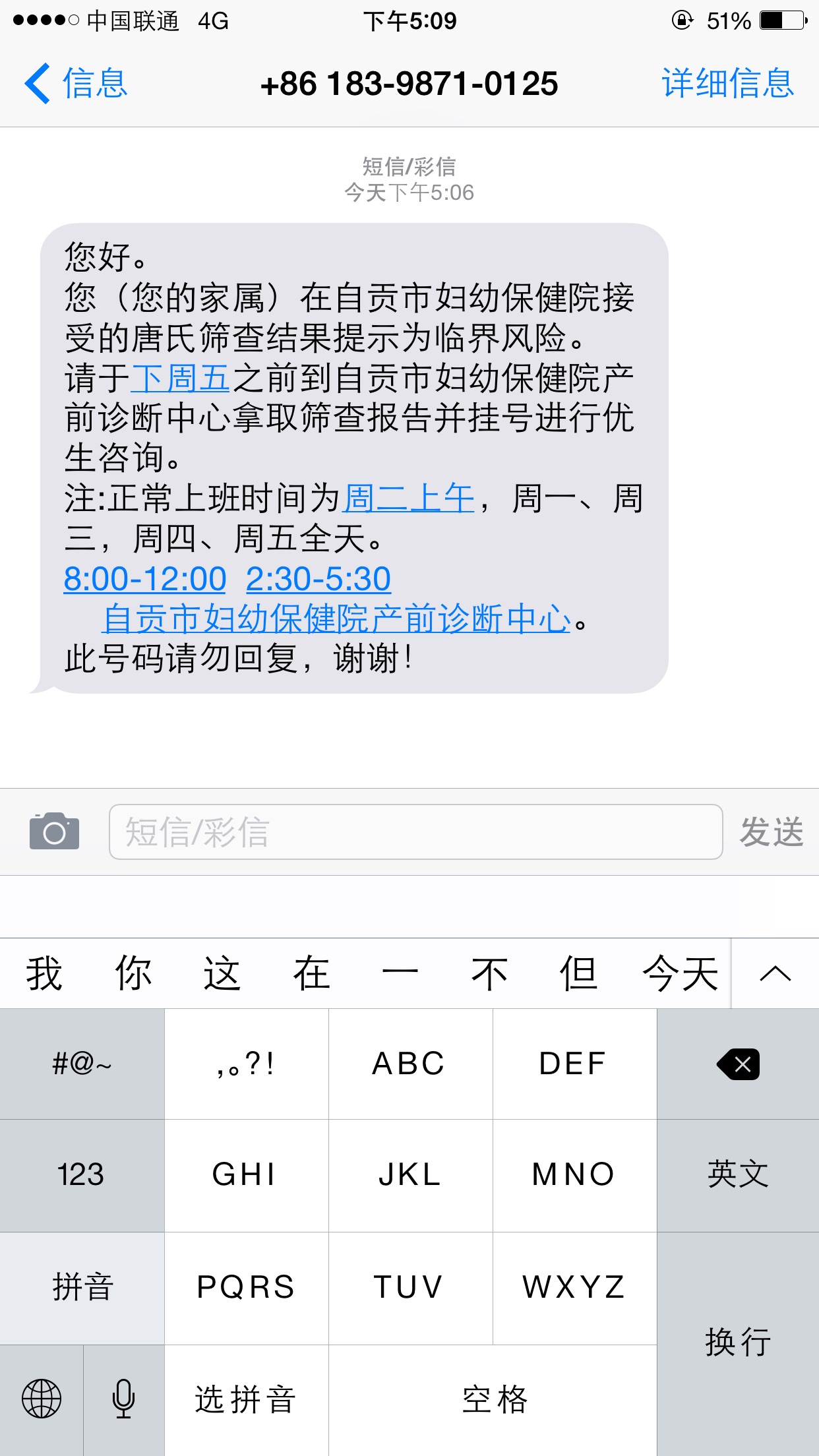Tap the 8:00-12:00 time link
This screenshot has height=1456, width=819.
tap(144, 579)
